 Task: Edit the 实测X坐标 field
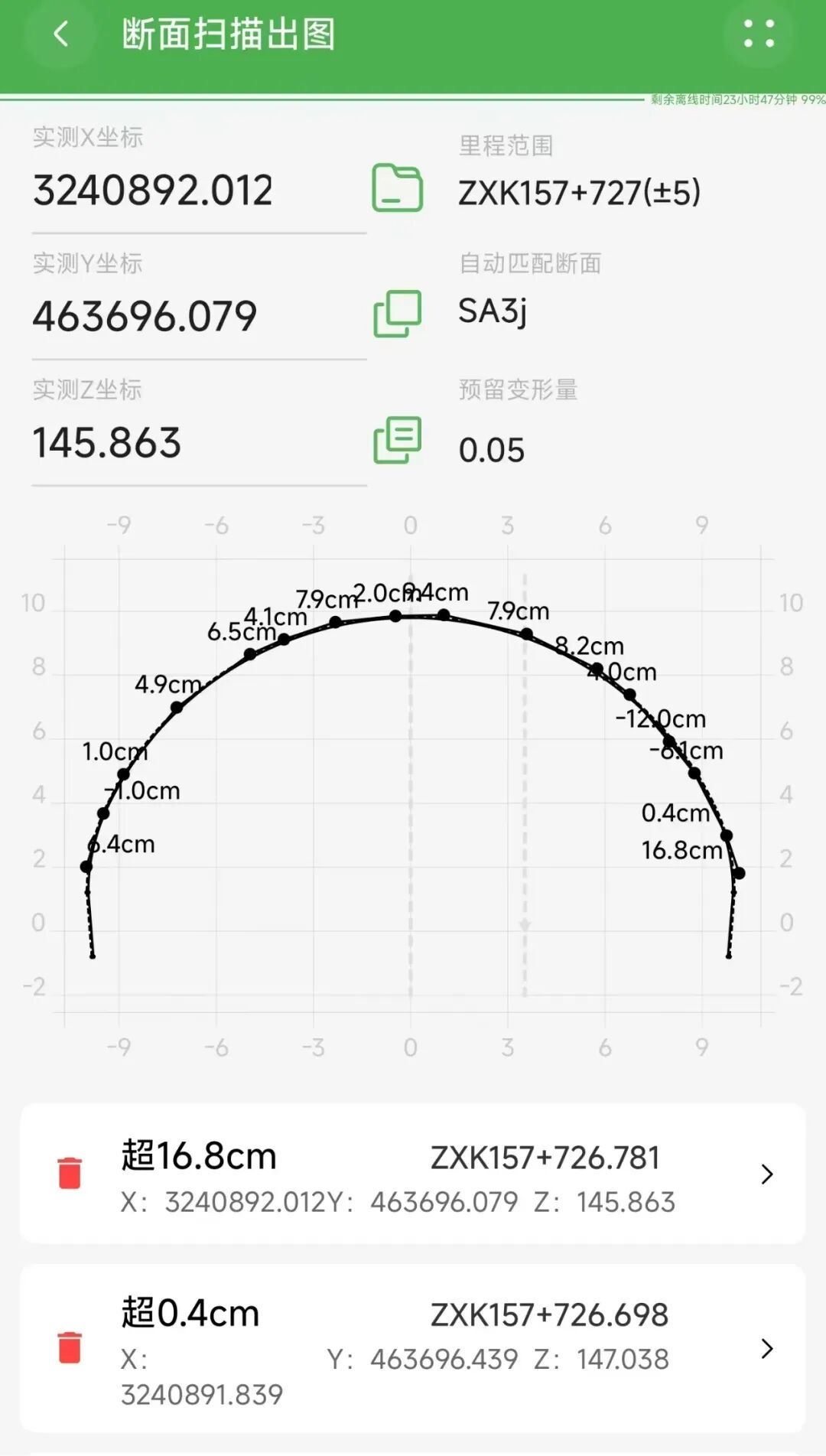click(199, 191)
